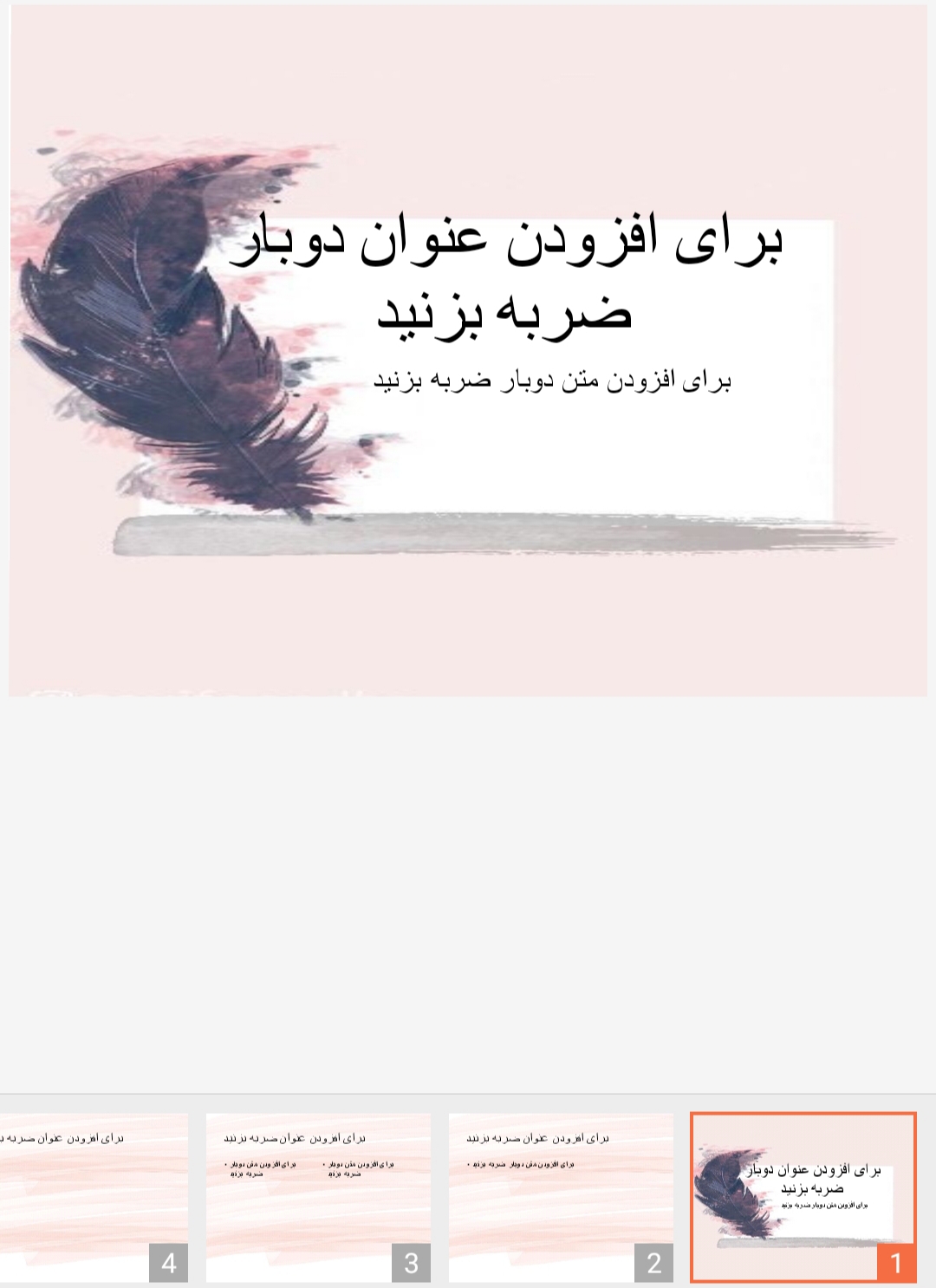Switch to slide 3 thumbnail
This screenshot has width=936, height=1288.
318,1197
